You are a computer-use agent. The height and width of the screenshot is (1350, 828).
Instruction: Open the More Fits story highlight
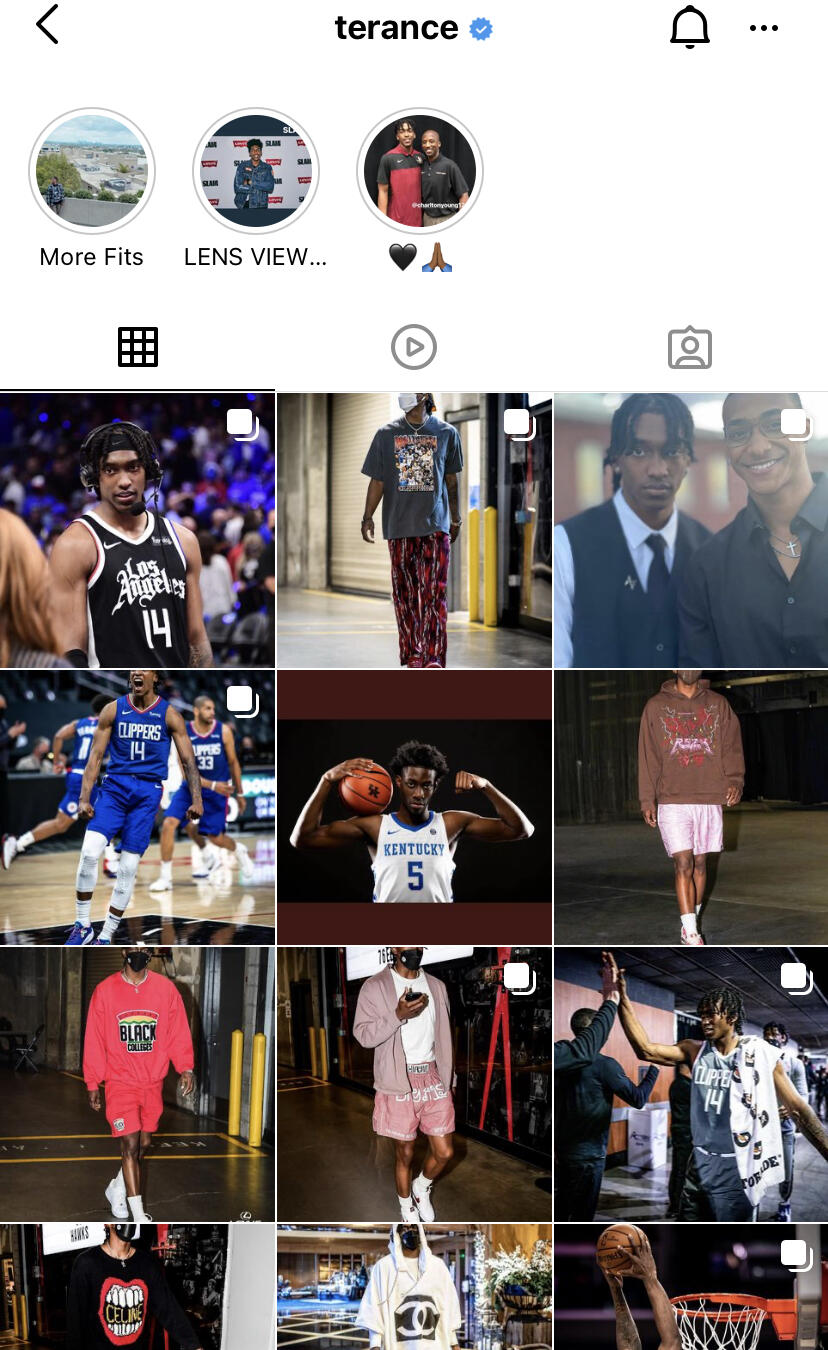click(92, 171)
